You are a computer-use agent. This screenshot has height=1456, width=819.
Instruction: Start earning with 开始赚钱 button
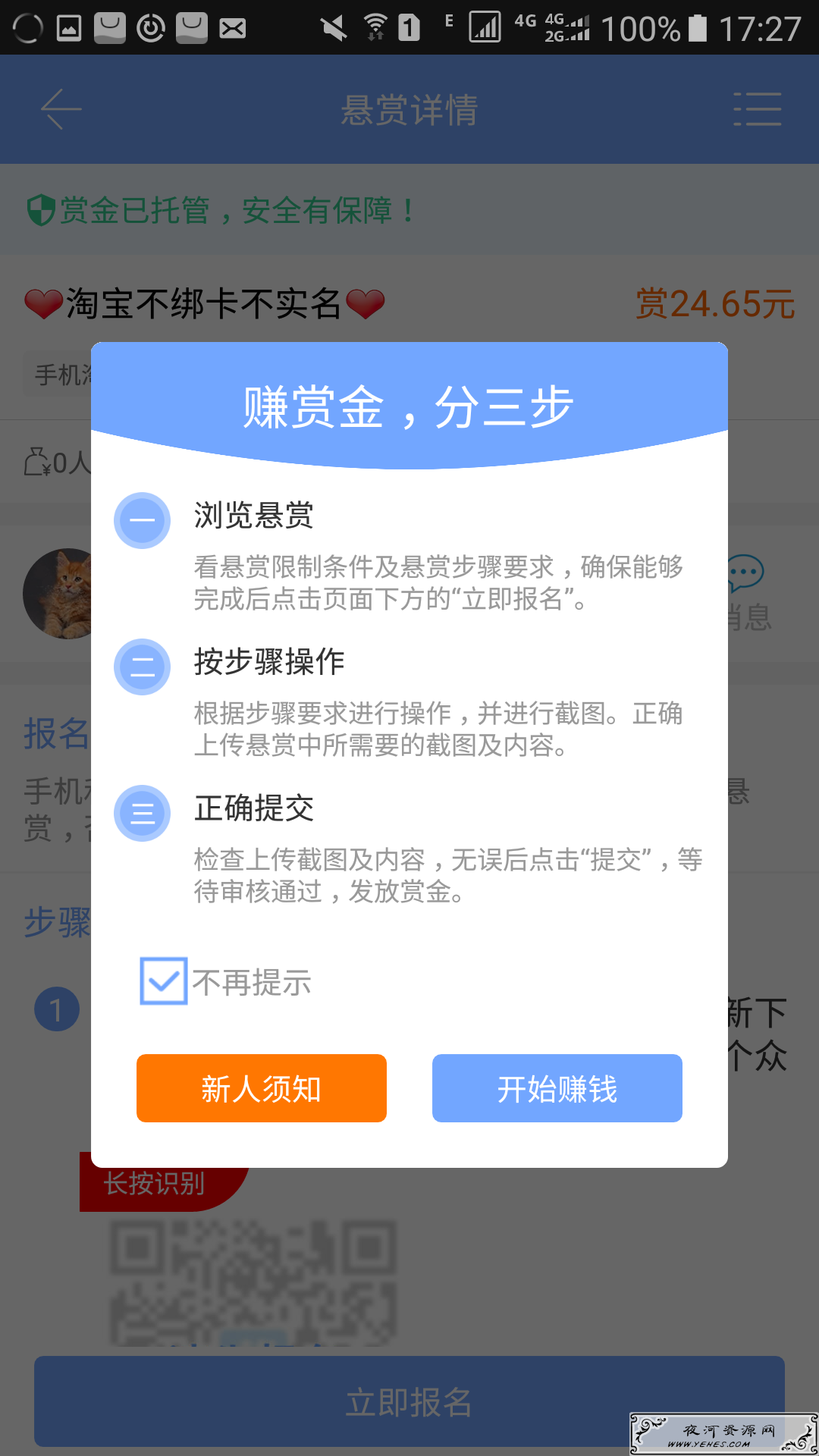557,1088
